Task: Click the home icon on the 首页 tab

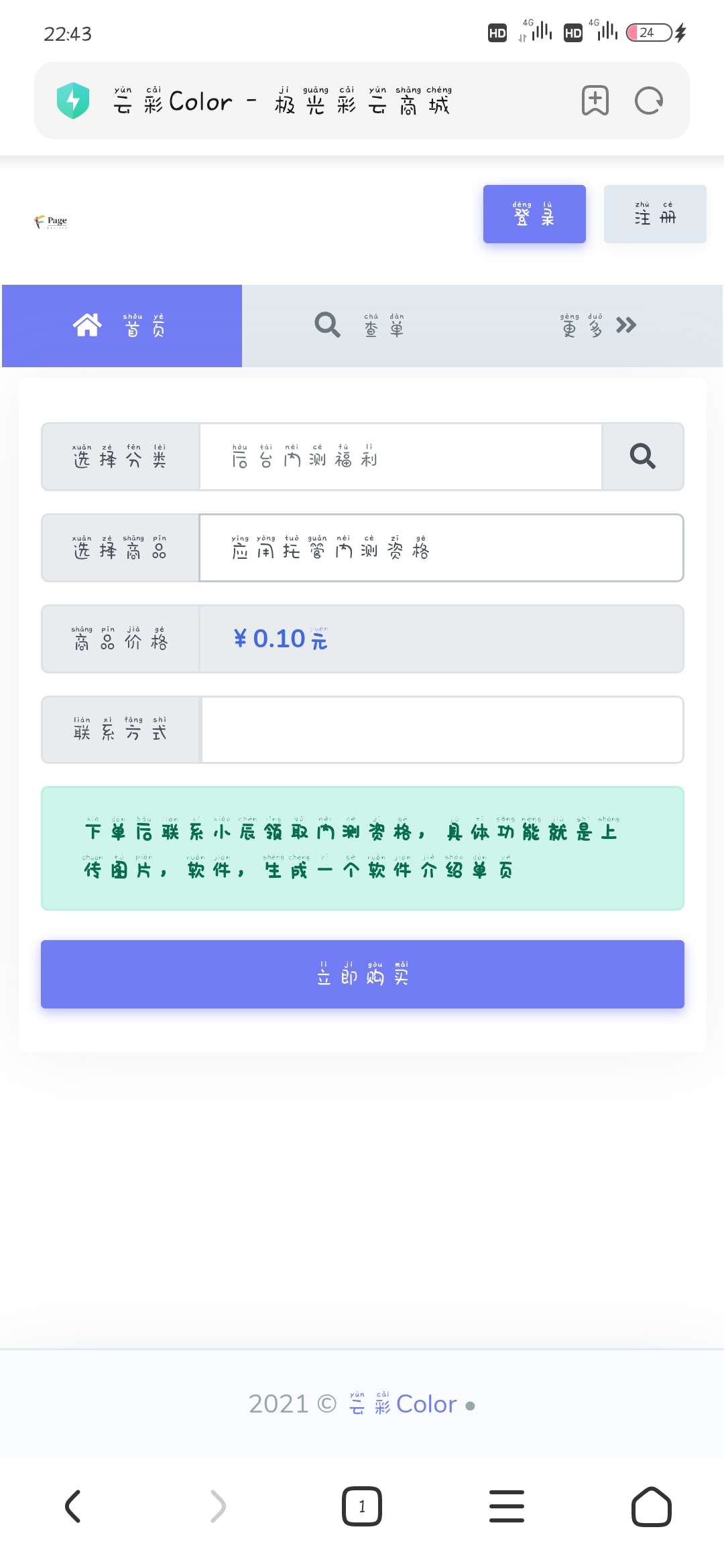Action: (x=86, y=326)
